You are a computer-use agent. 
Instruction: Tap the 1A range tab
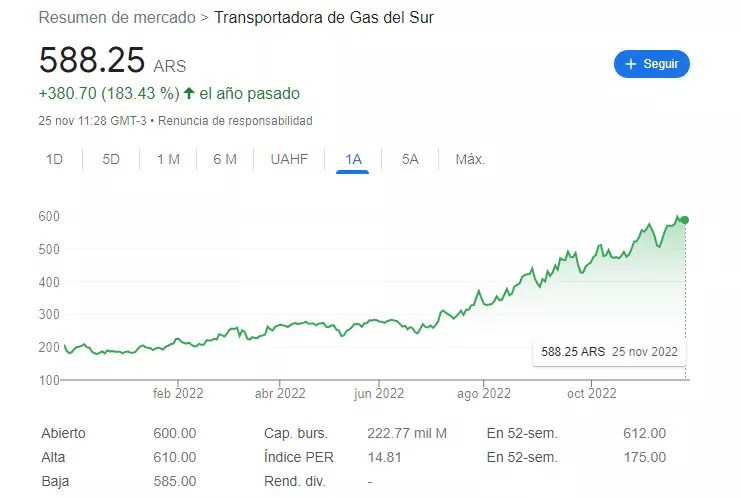[x=353, y=159]
